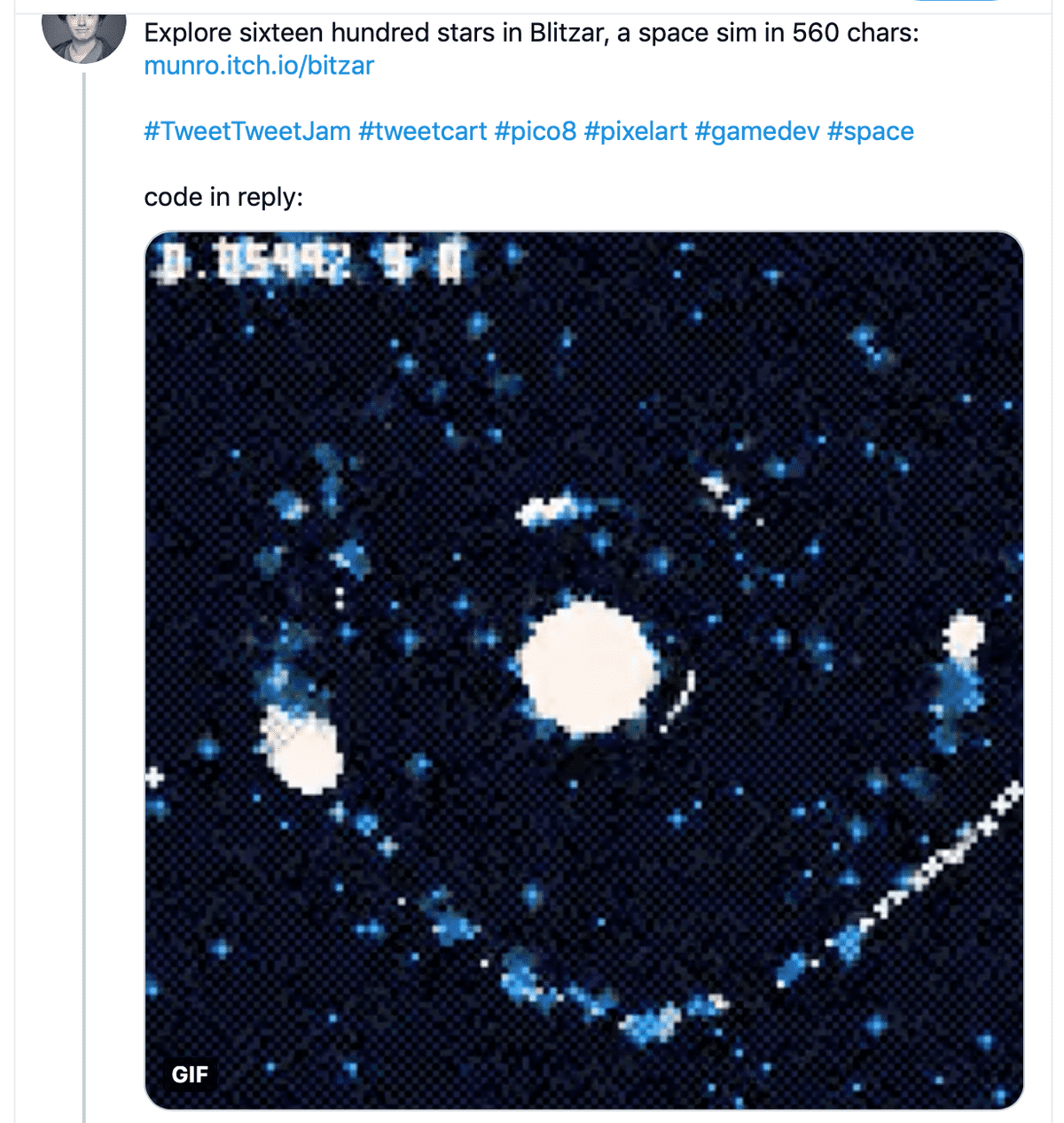Open the #pixelart hashtag
This screenshot has height=1123, width=1064.
pos(636,131)
